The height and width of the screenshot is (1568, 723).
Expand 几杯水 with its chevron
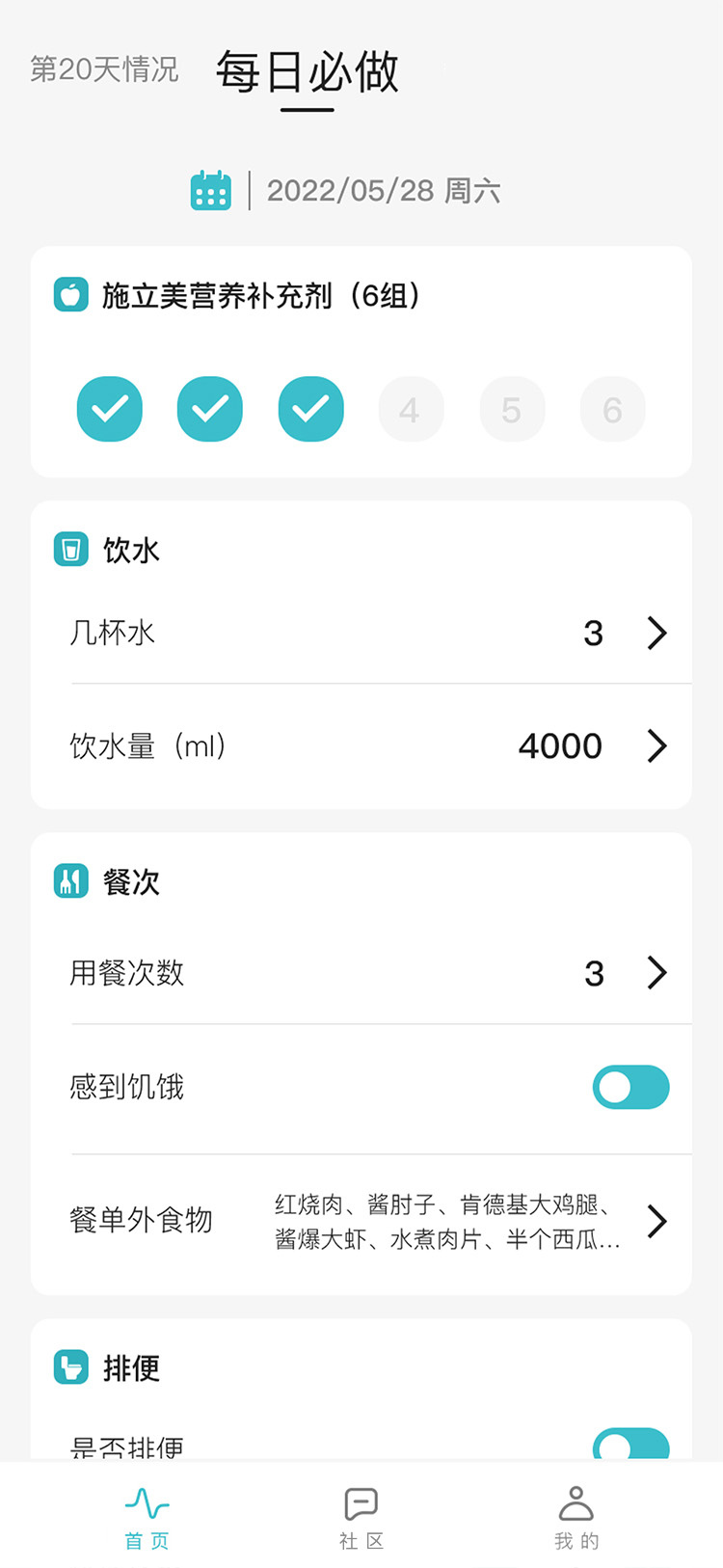click(657, 634)
